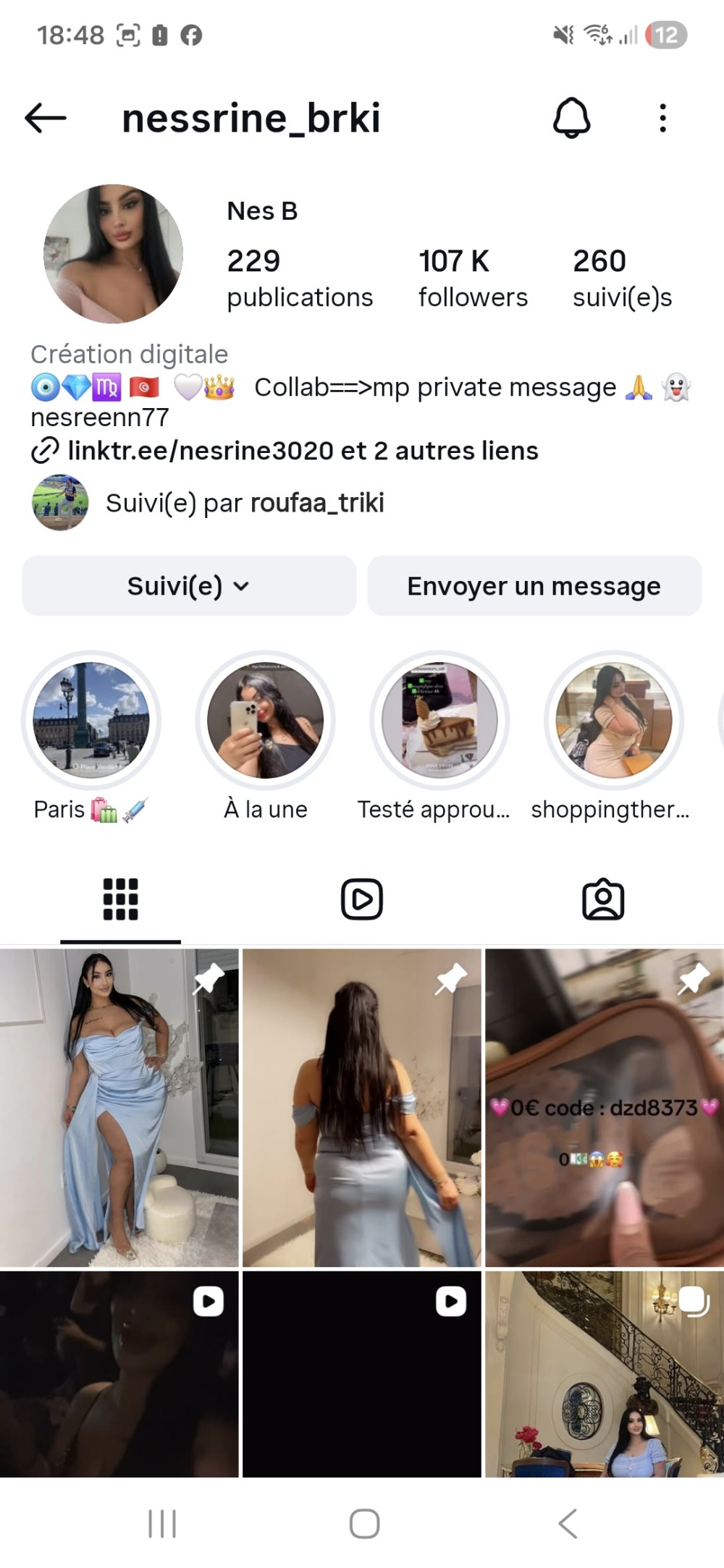
Task: Open the 107 K followers list
Action: click(473, 279)
